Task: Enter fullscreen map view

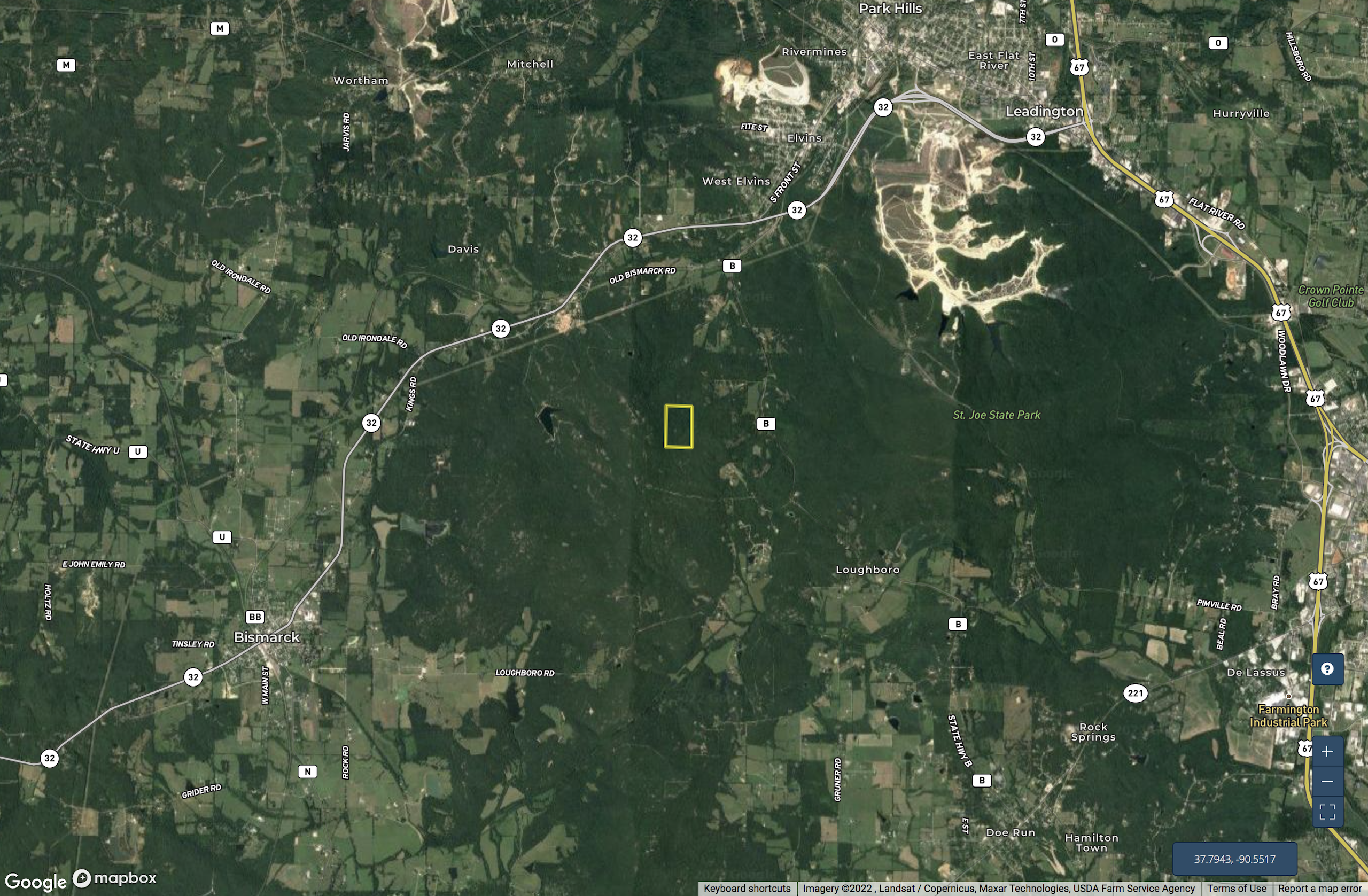Action: click(1327, 812)
